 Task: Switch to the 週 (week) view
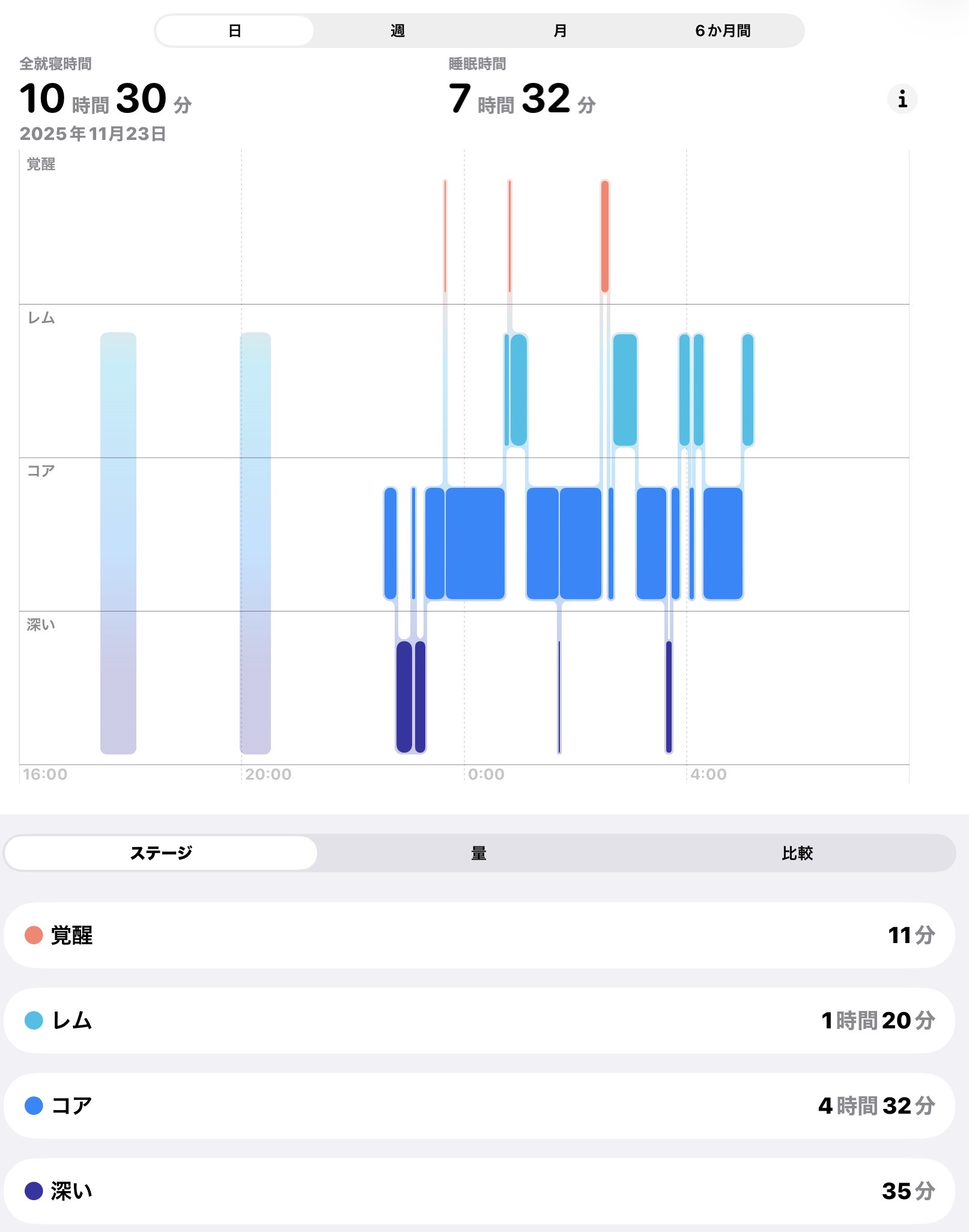(398, 31)
